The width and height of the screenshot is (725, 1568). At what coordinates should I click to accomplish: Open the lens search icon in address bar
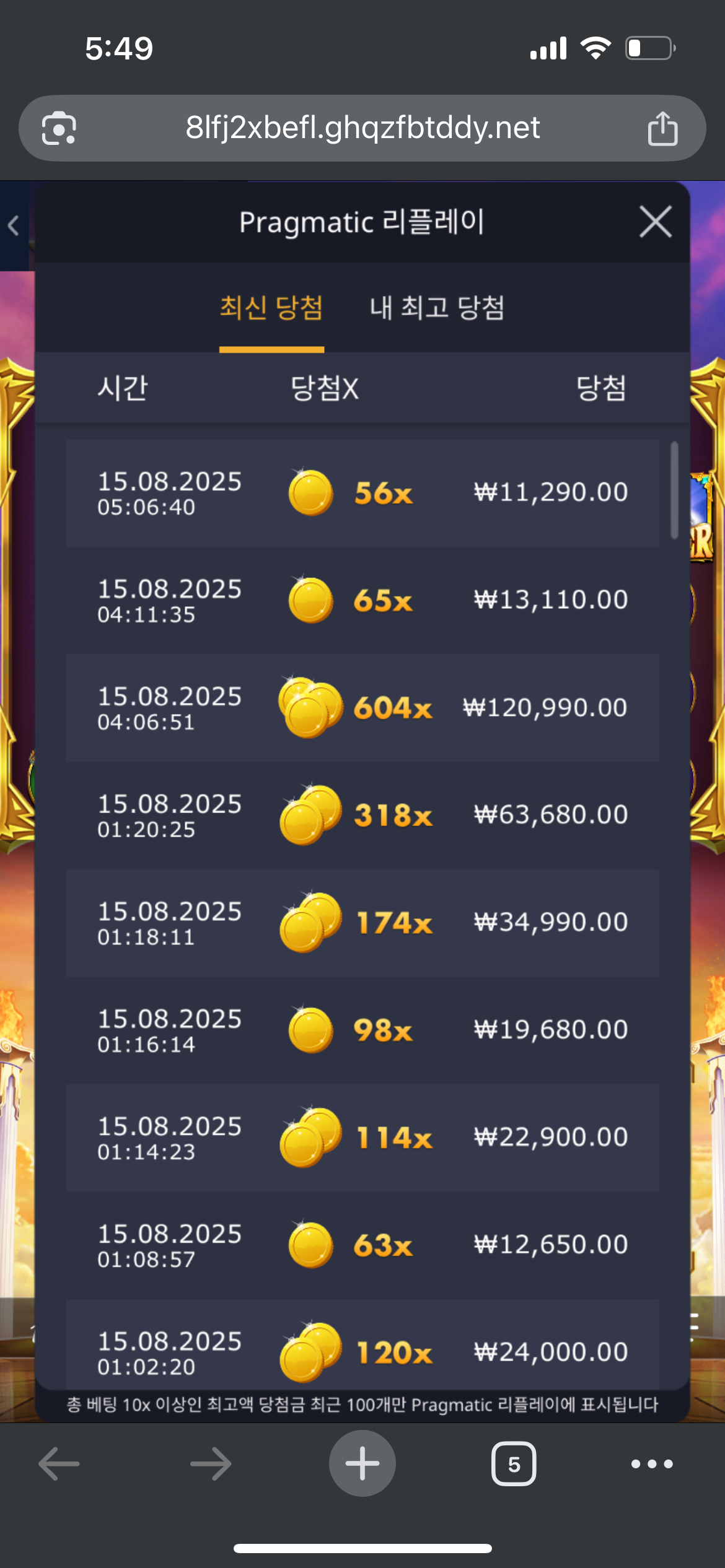(x=59, y=128)
